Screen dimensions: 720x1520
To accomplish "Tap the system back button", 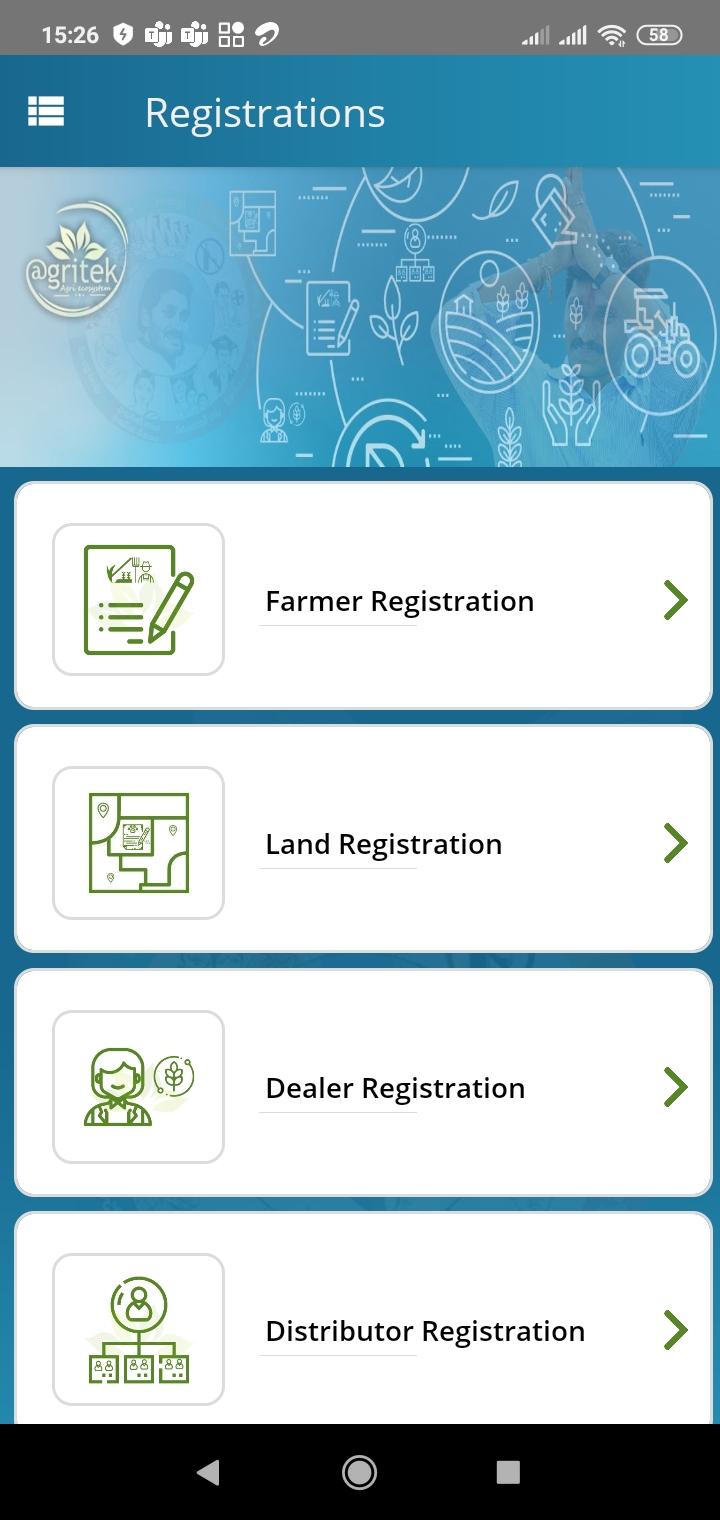I will click(x=208, y=1472).
